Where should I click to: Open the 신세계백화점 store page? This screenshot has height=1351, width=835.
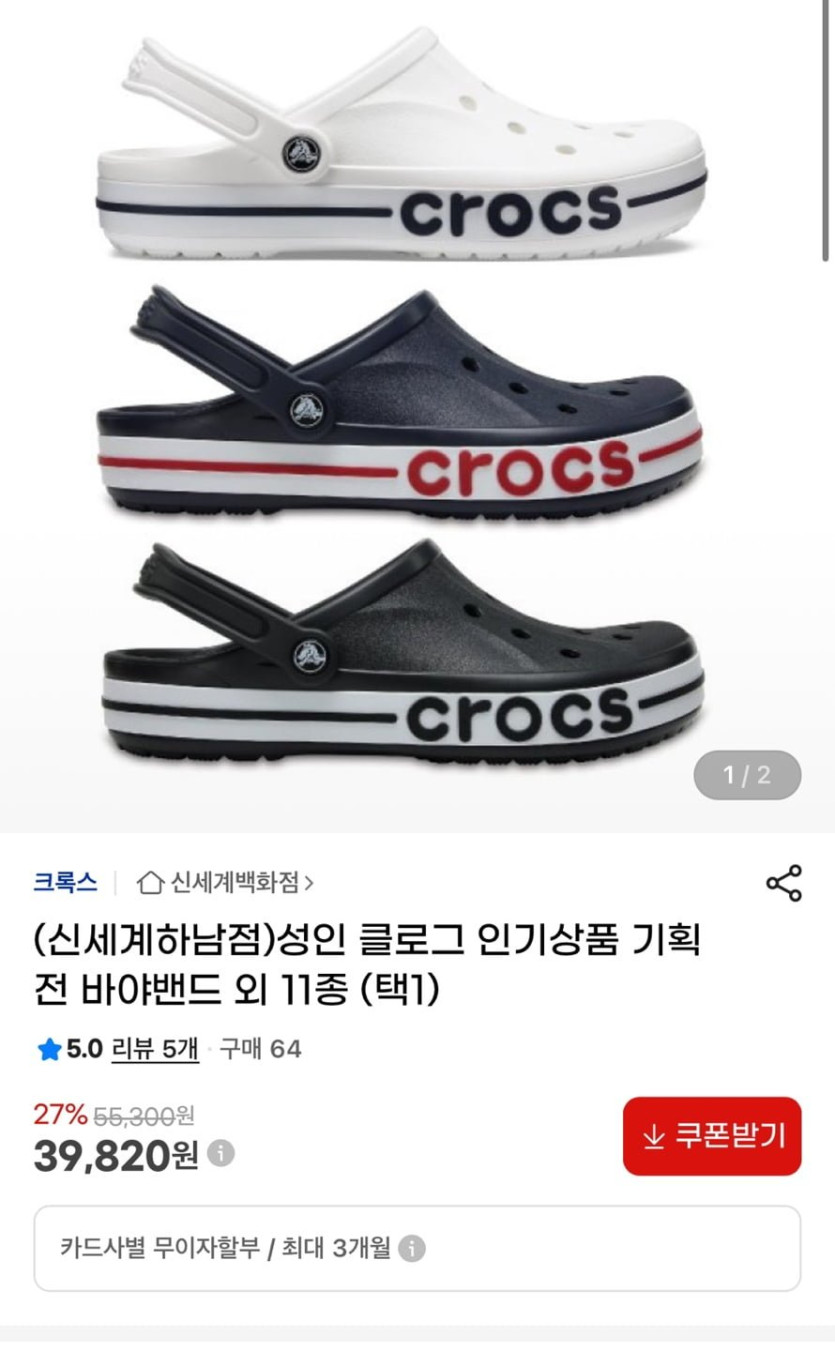point(226,883)
